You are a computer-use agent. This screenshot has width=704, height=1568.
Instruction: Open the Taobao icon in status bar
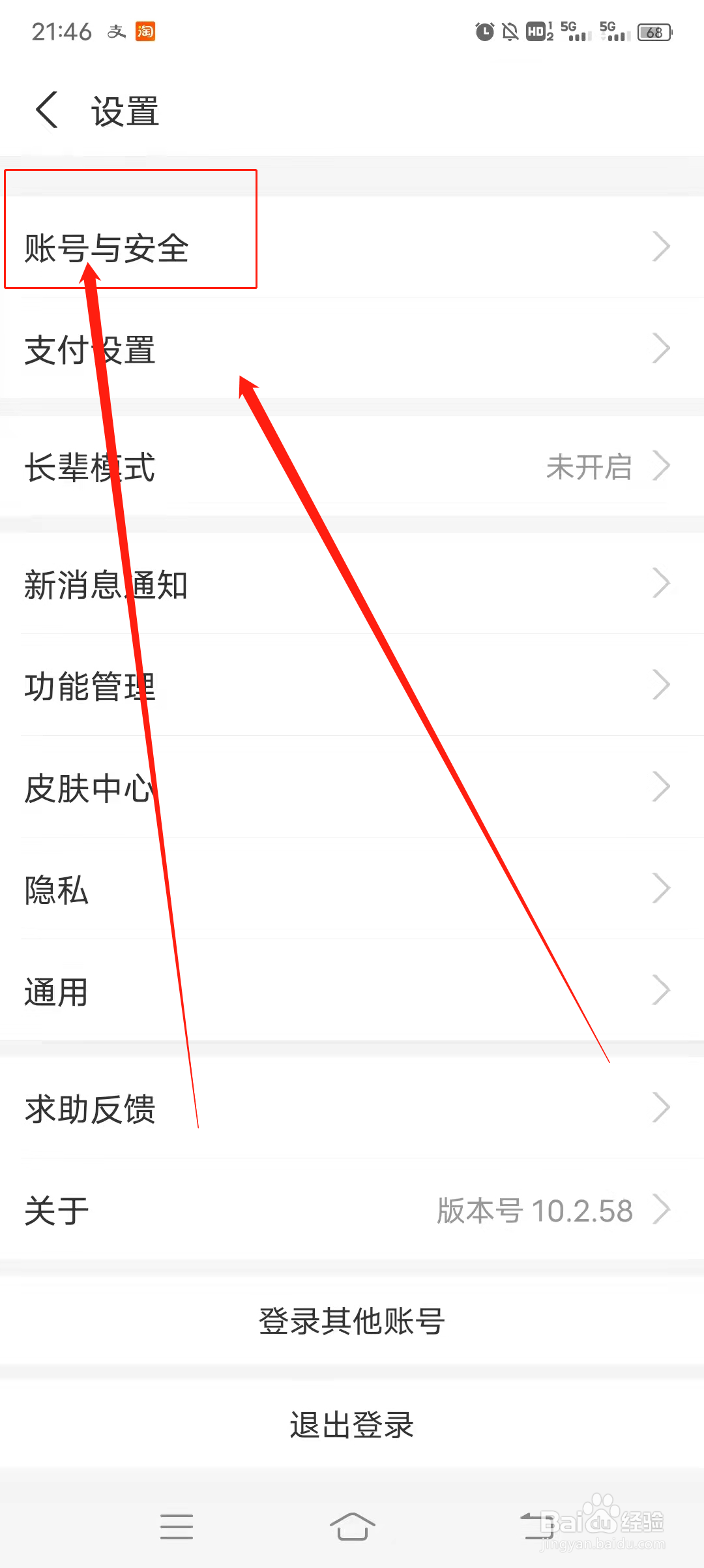[145, 32]
